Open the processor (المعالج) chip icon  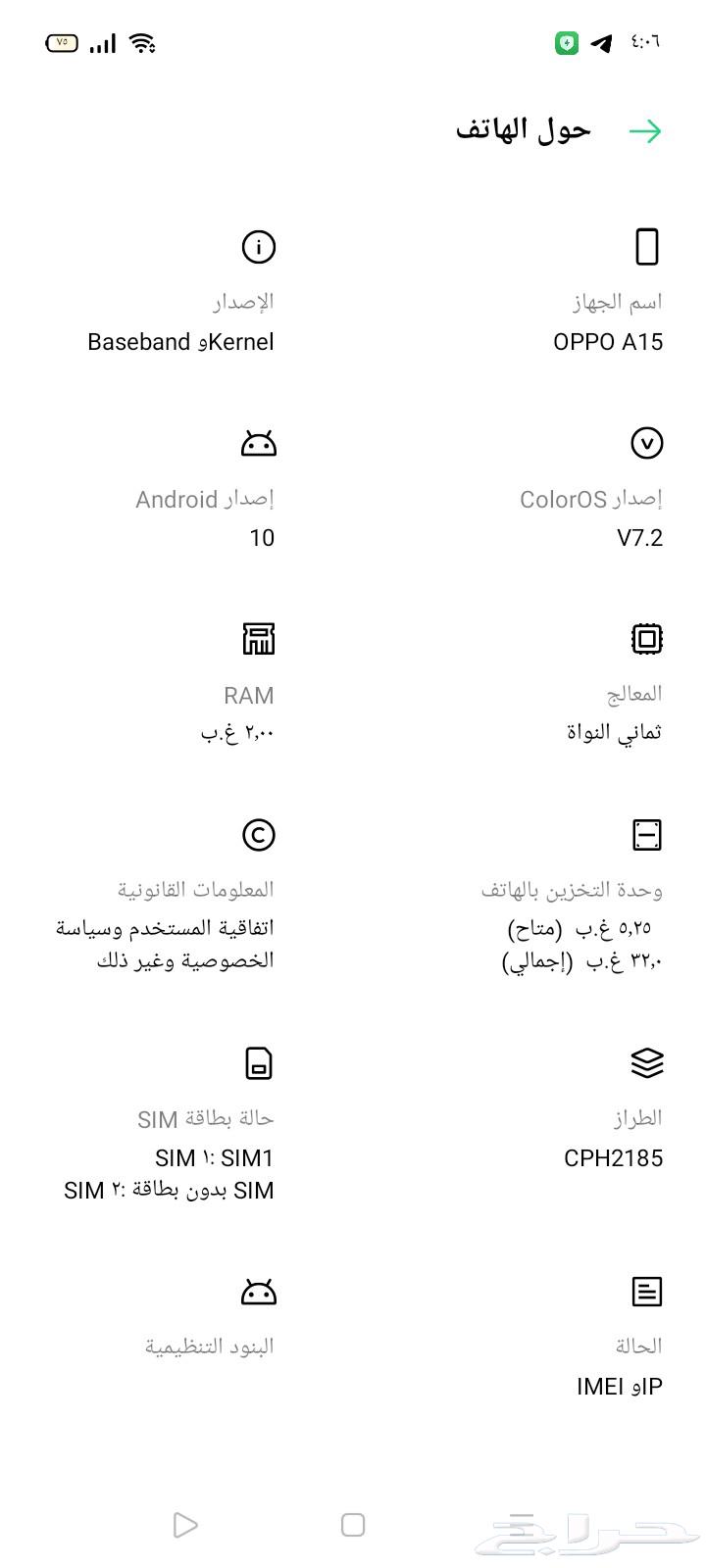pyautogui.click(x=646, y=638)
